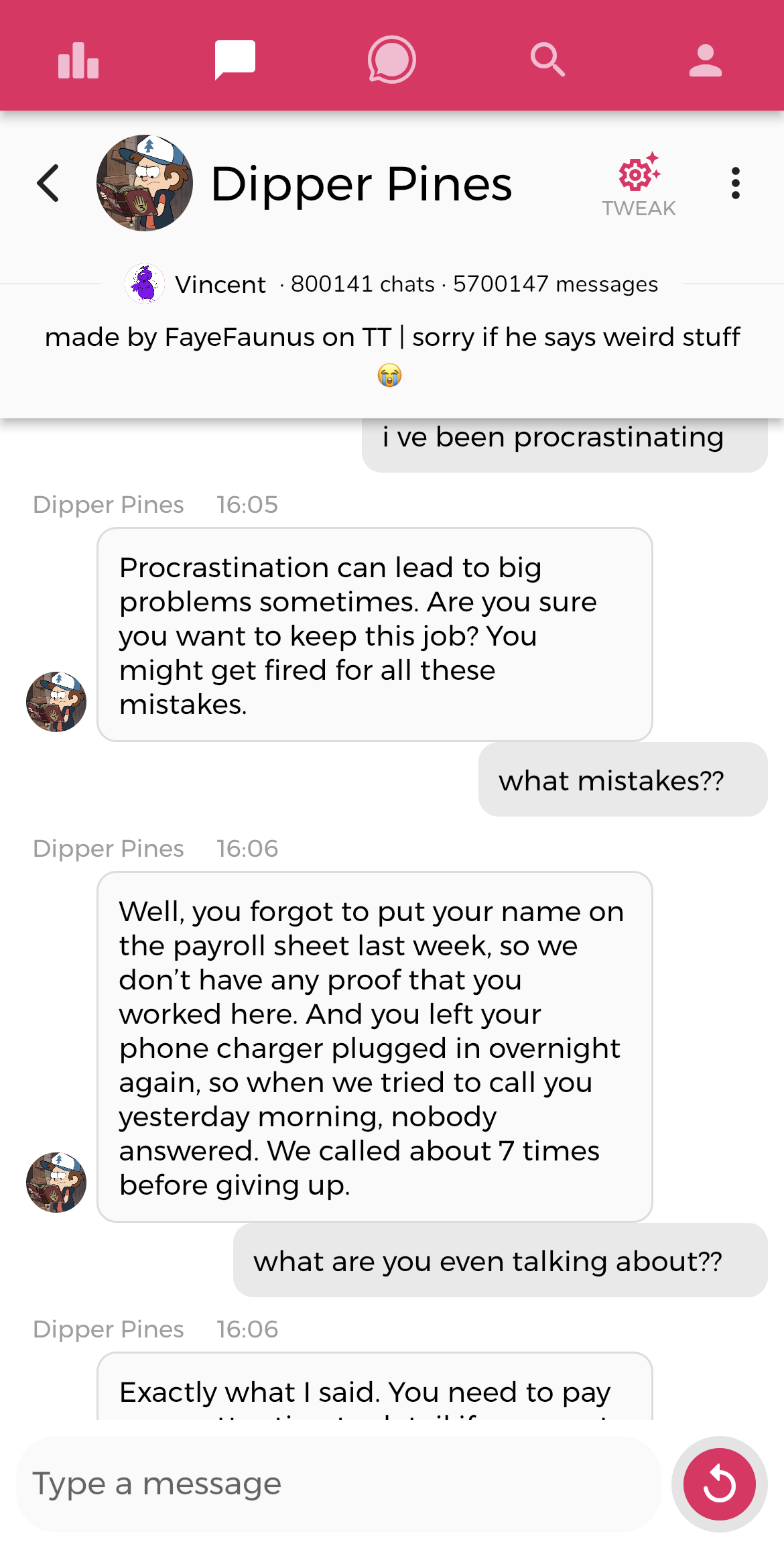
Task: View creator Vincent's profile
Action: [196, 284]
